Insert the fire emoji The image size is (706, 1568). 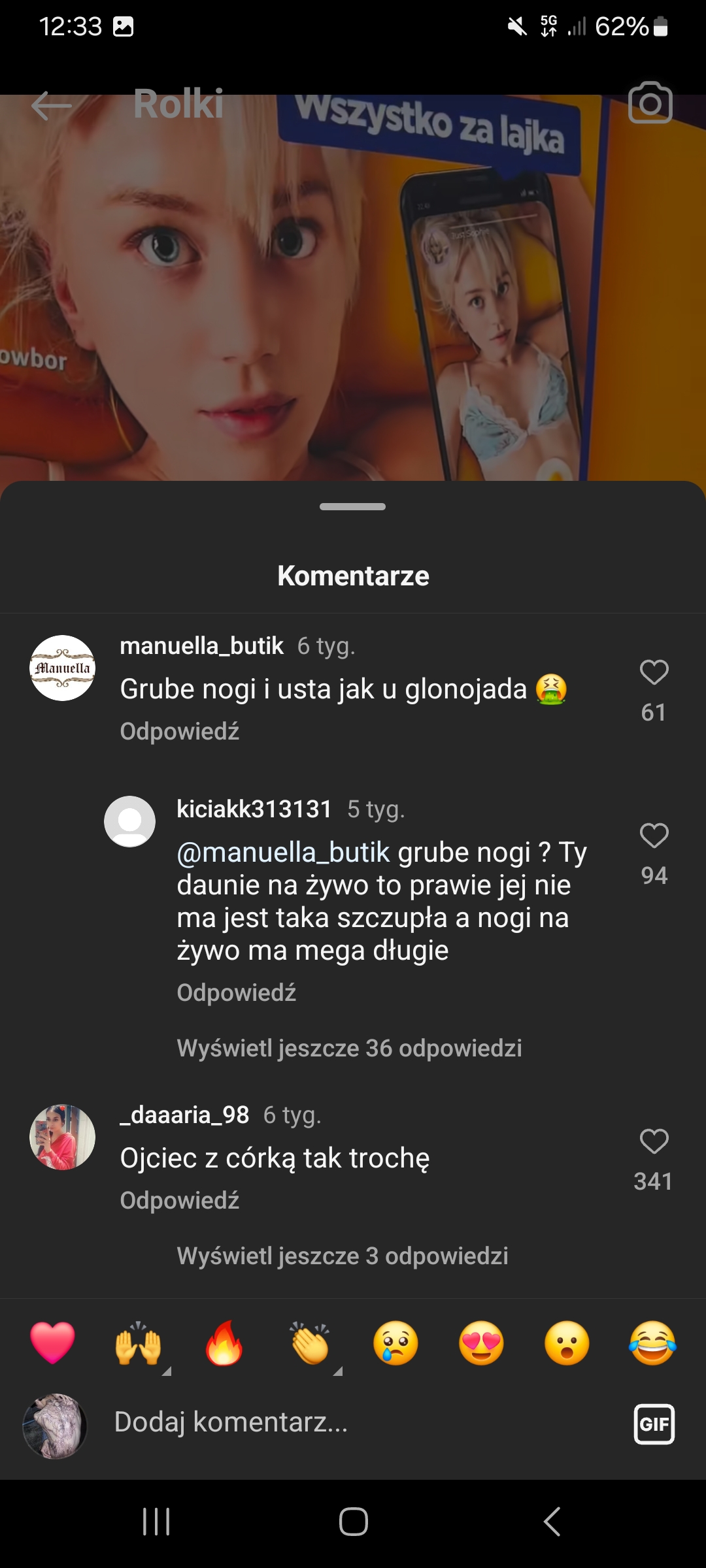tap(224, 1343)
